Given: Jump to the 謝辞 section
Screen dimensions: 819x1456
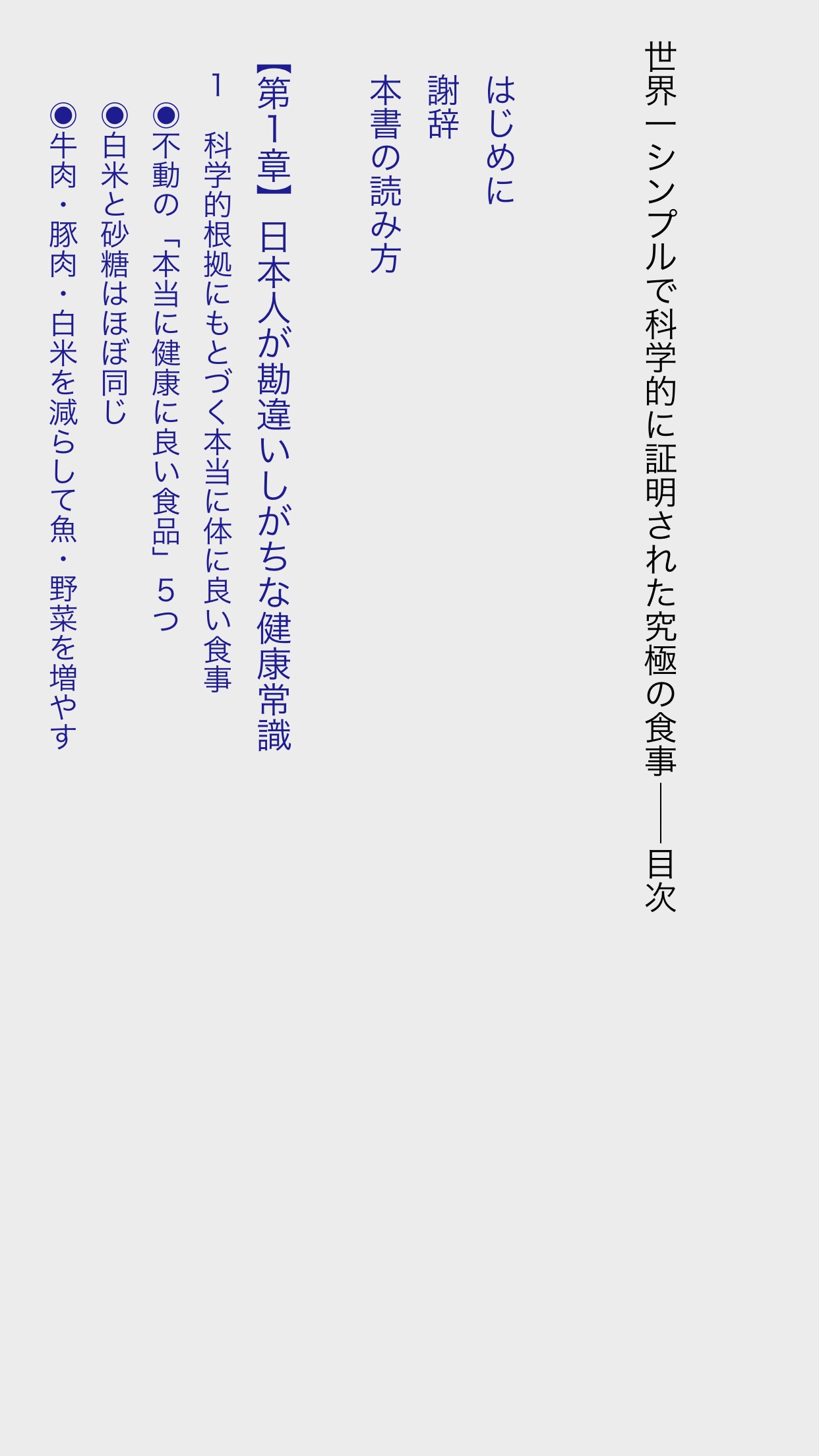Looking at the screenshot, I should point(443,107).
